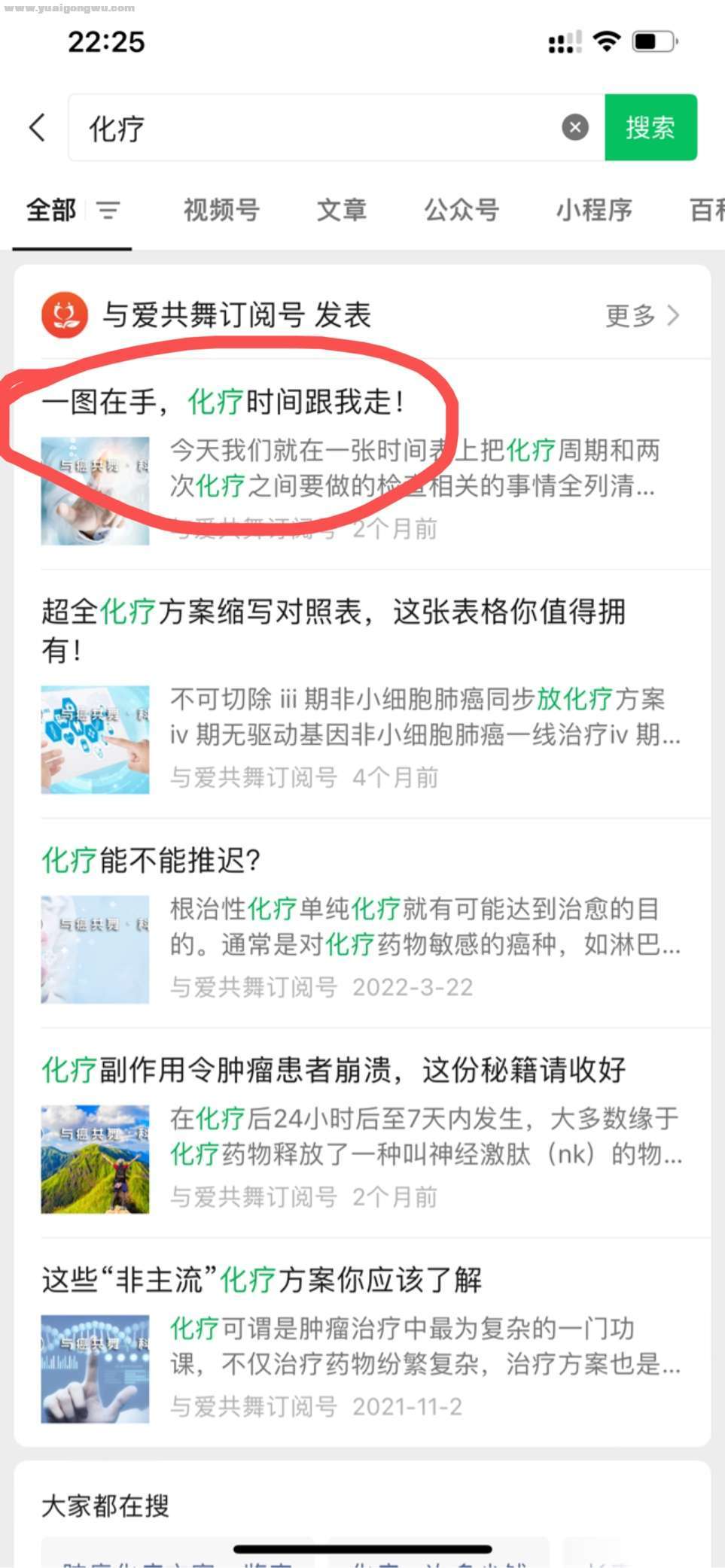Tap the 化疗 search input field
Screen dimensions: 725x1568
point(316,128)
